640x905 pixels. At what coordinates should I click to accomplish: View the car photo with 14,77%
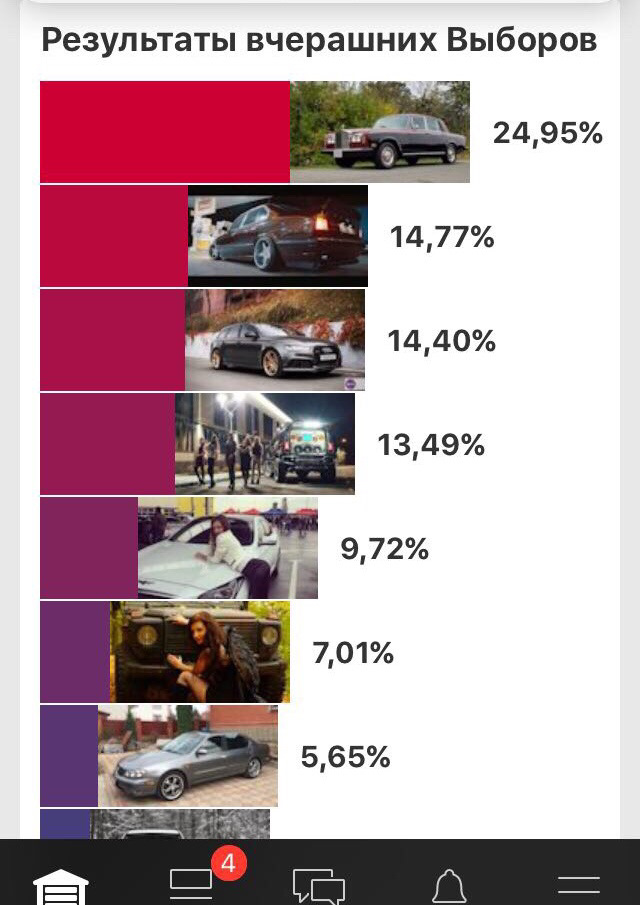(x=277, y=236)
